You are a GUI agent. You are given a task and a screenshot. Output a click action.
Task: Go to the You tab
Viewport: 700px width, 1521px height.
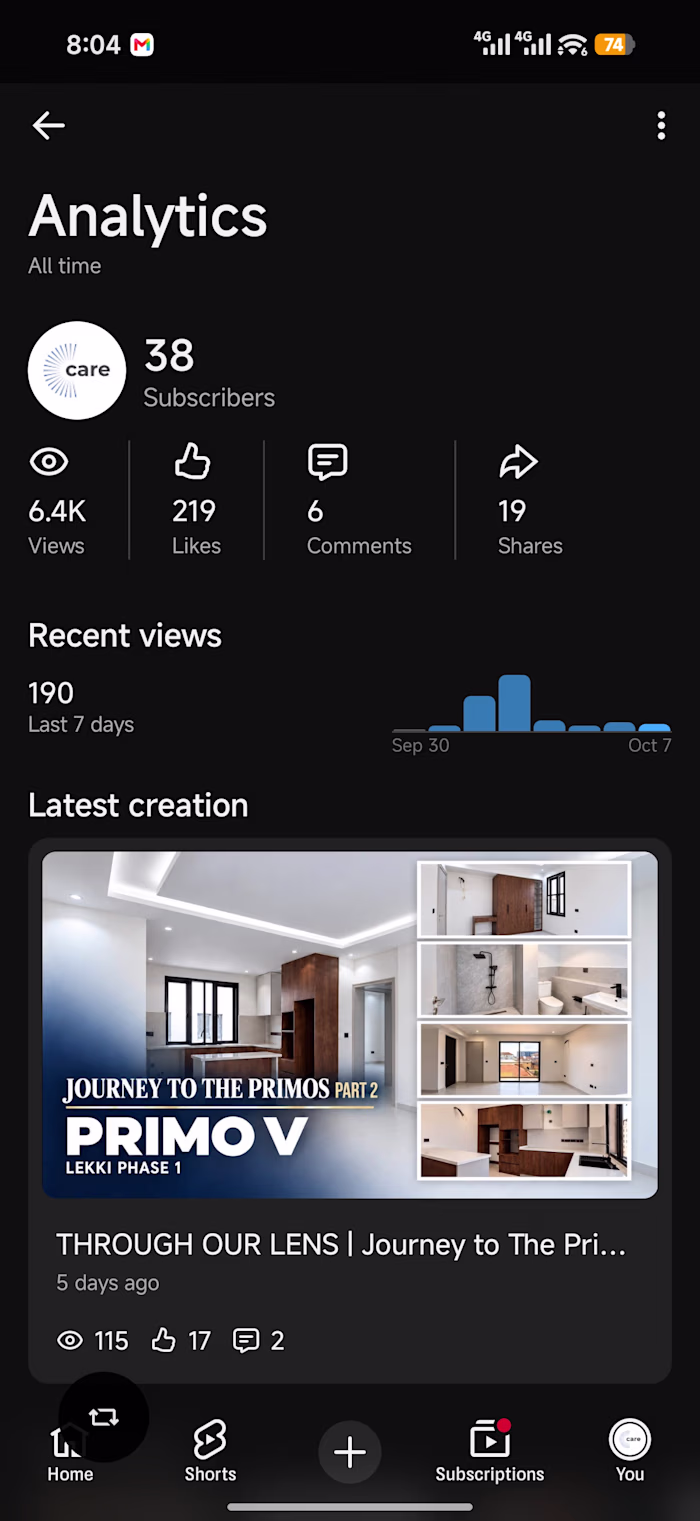(630, 1452)
